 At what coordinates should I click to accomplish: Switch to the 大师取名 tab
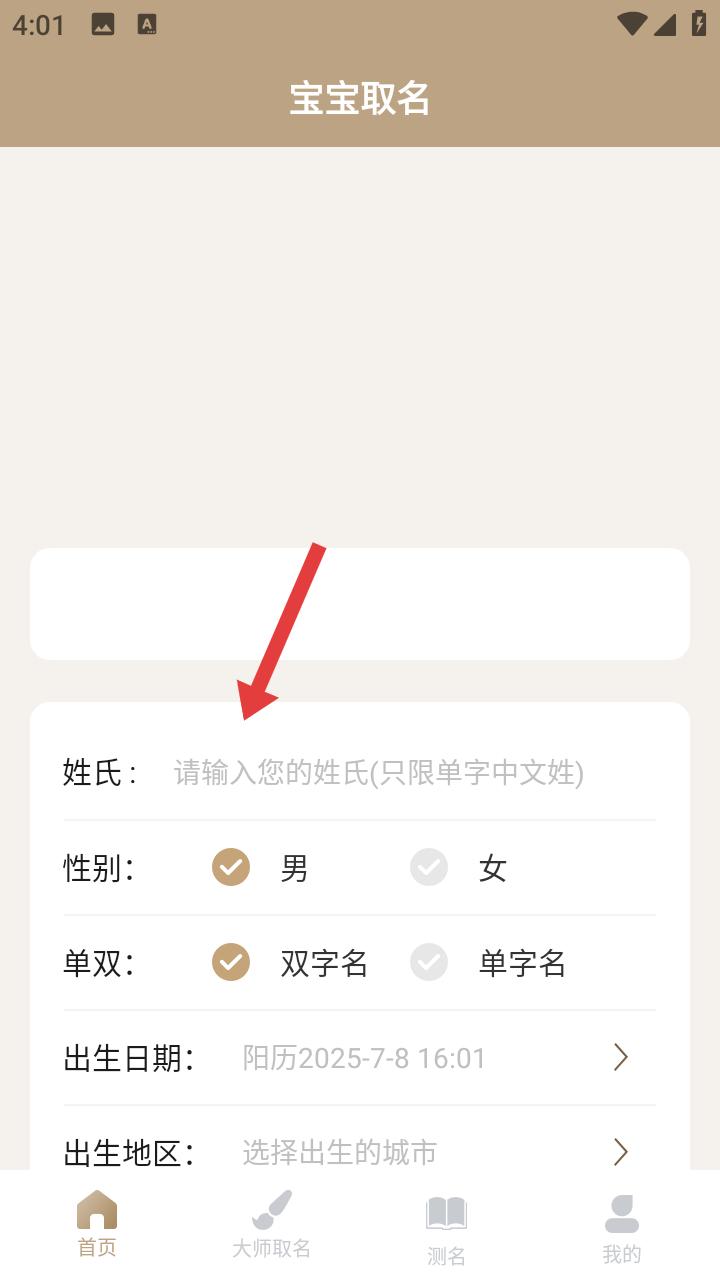coord(272,1224)
